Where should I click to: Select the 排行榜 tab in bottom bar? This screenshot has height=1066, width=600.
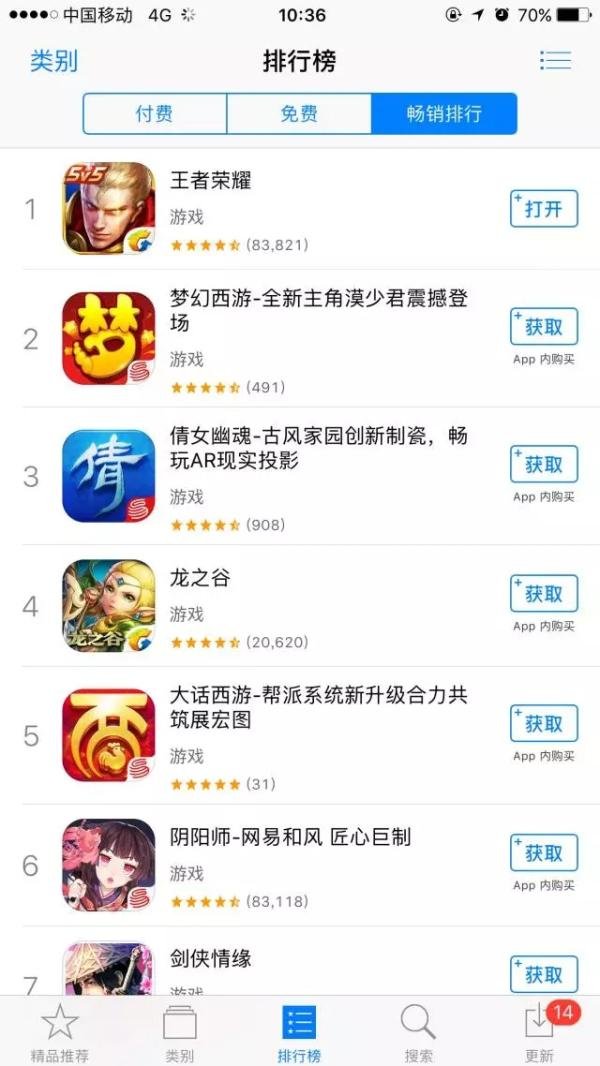click(x=299, y=1034)
